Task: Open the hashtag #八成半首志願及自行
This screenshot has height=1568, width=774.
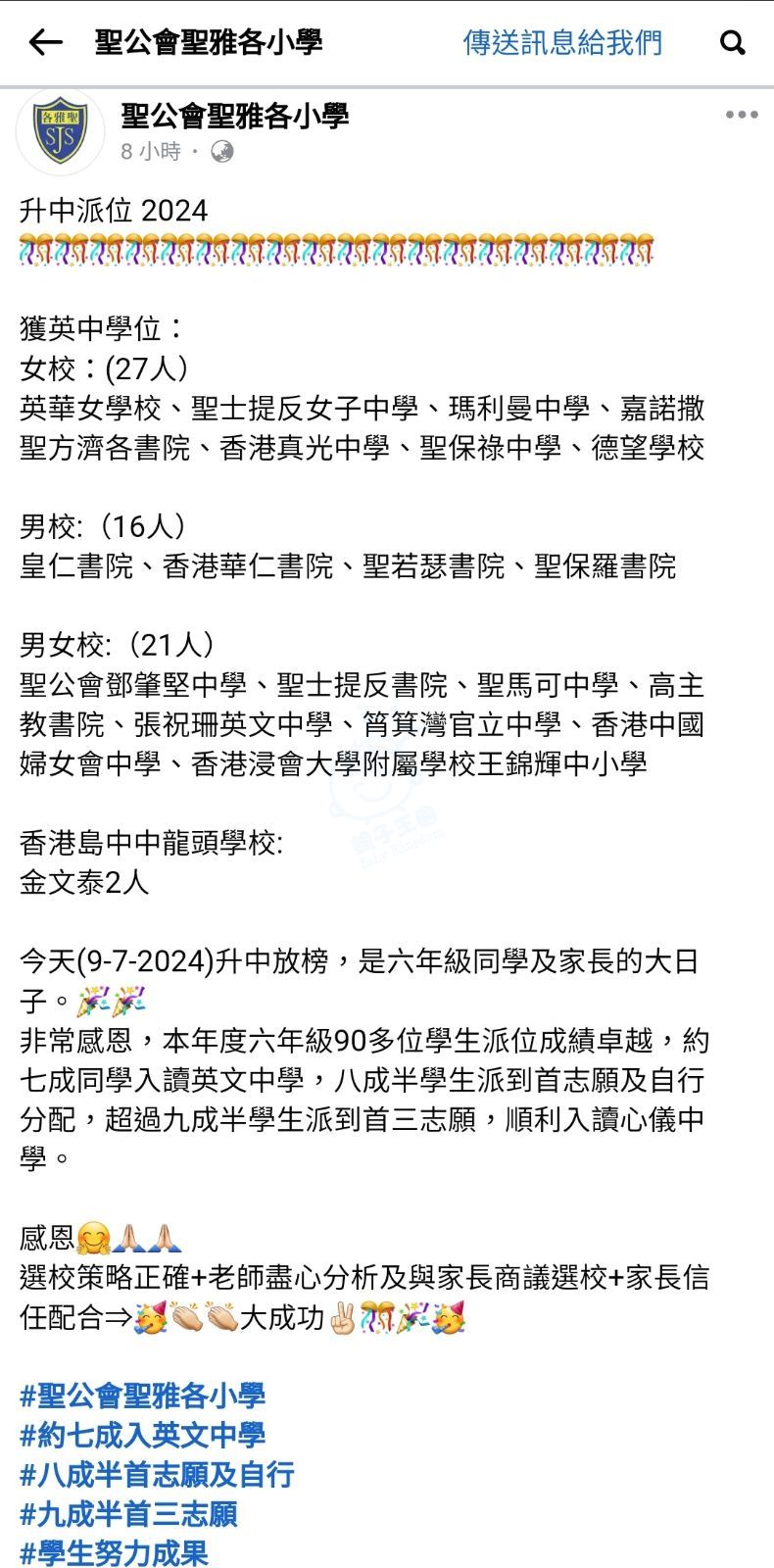Action: pos(157,1474)
